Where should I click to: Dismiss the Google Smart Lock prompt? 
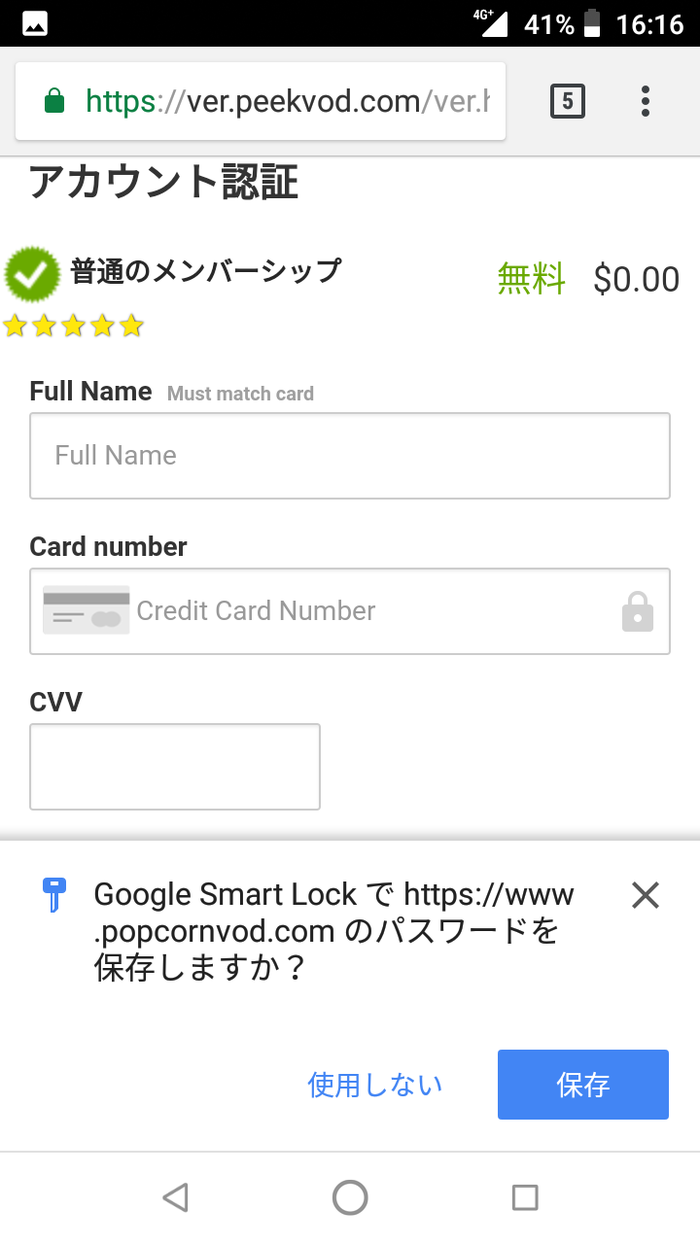coord(646,895)
